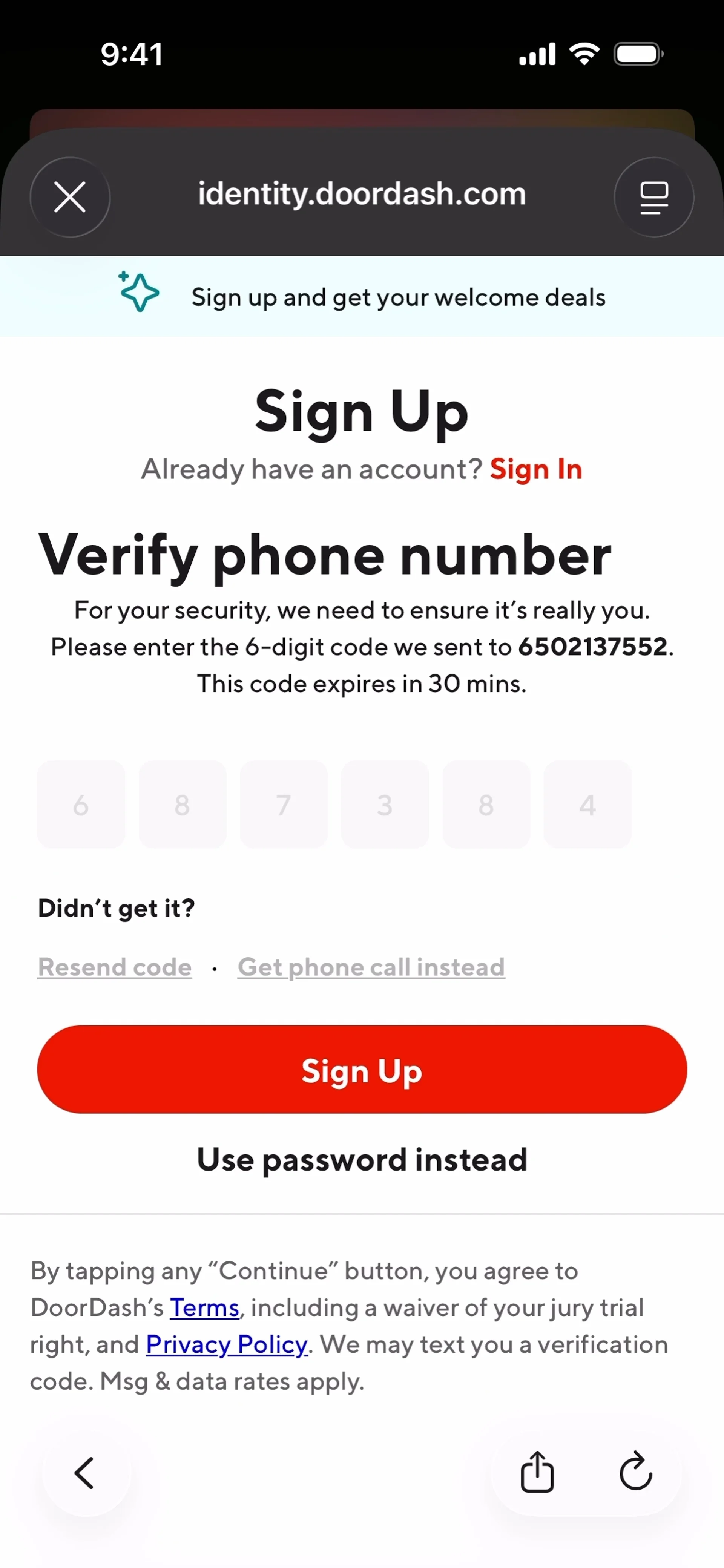This screenshot has width=724, height=1568.
Task: Choose Use password instead
Action: click(x=362, y=1160)
